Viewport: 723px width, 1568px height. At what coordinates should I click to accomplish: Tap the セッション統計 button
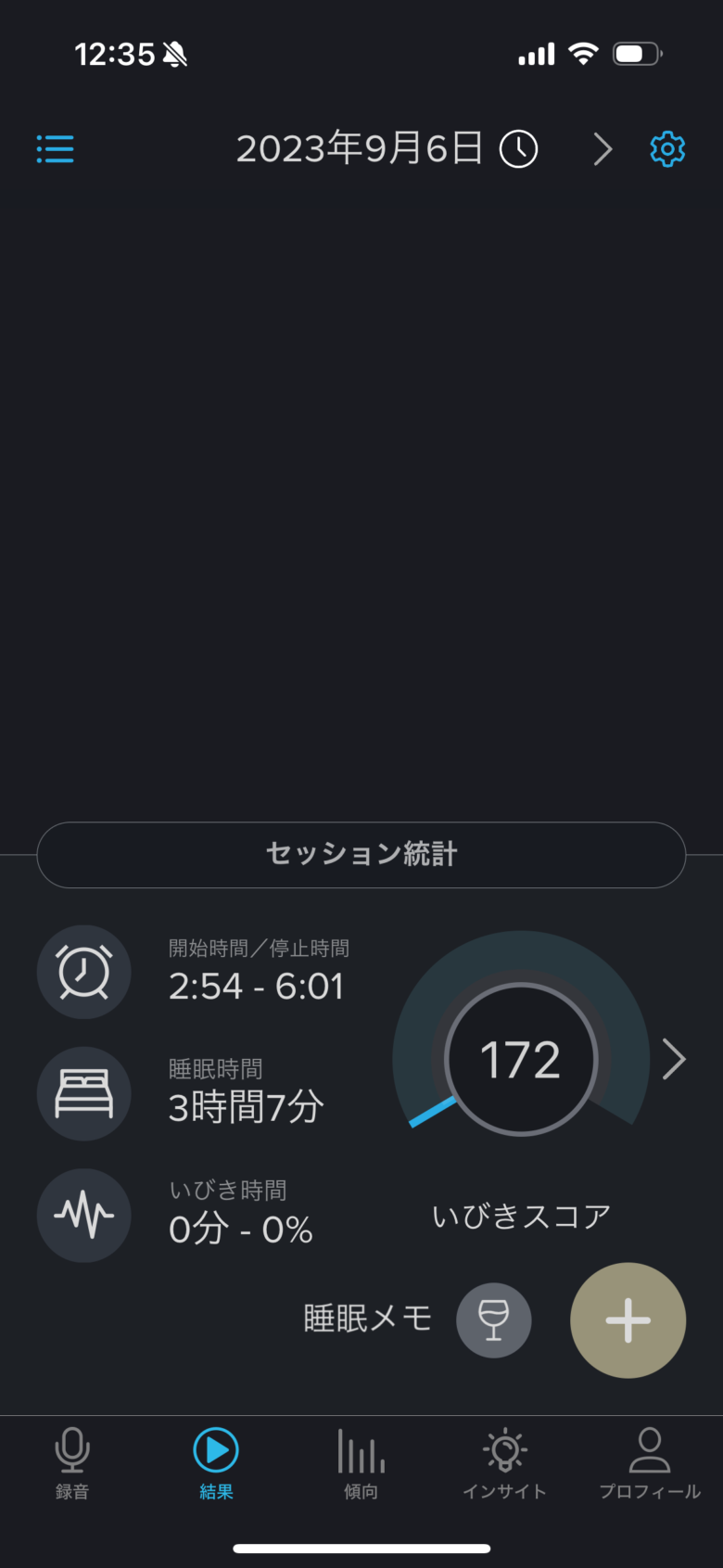click(x=361, y=854)
